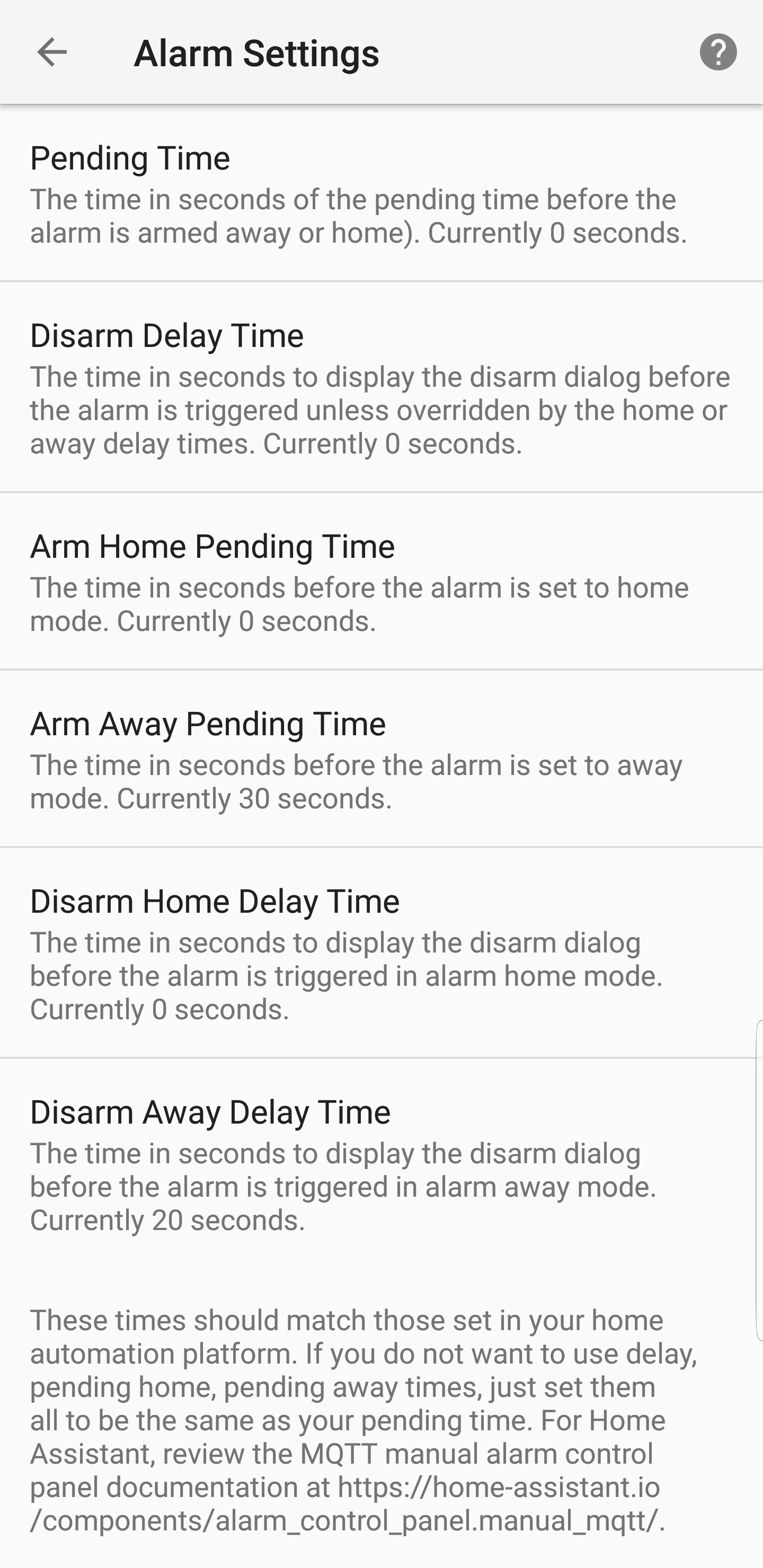Open Disarm Home Delay Time

tap(381, 952)
